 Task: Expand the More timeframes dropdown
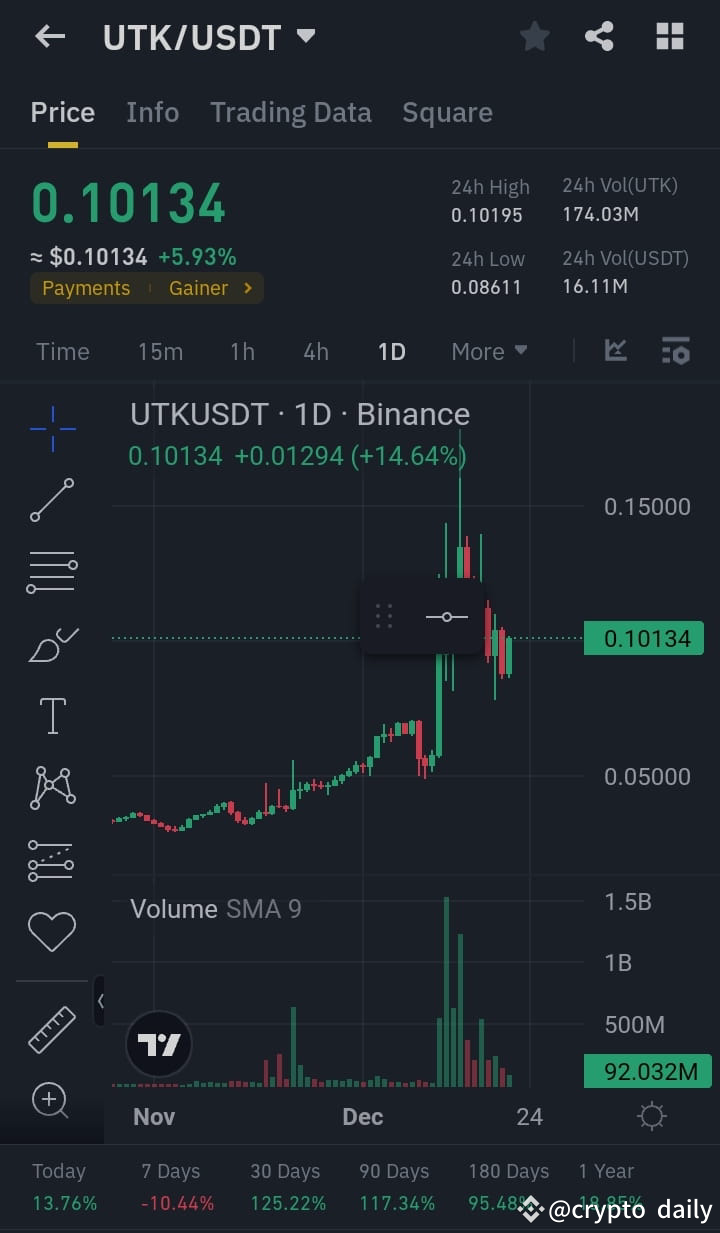click(488, 351)
